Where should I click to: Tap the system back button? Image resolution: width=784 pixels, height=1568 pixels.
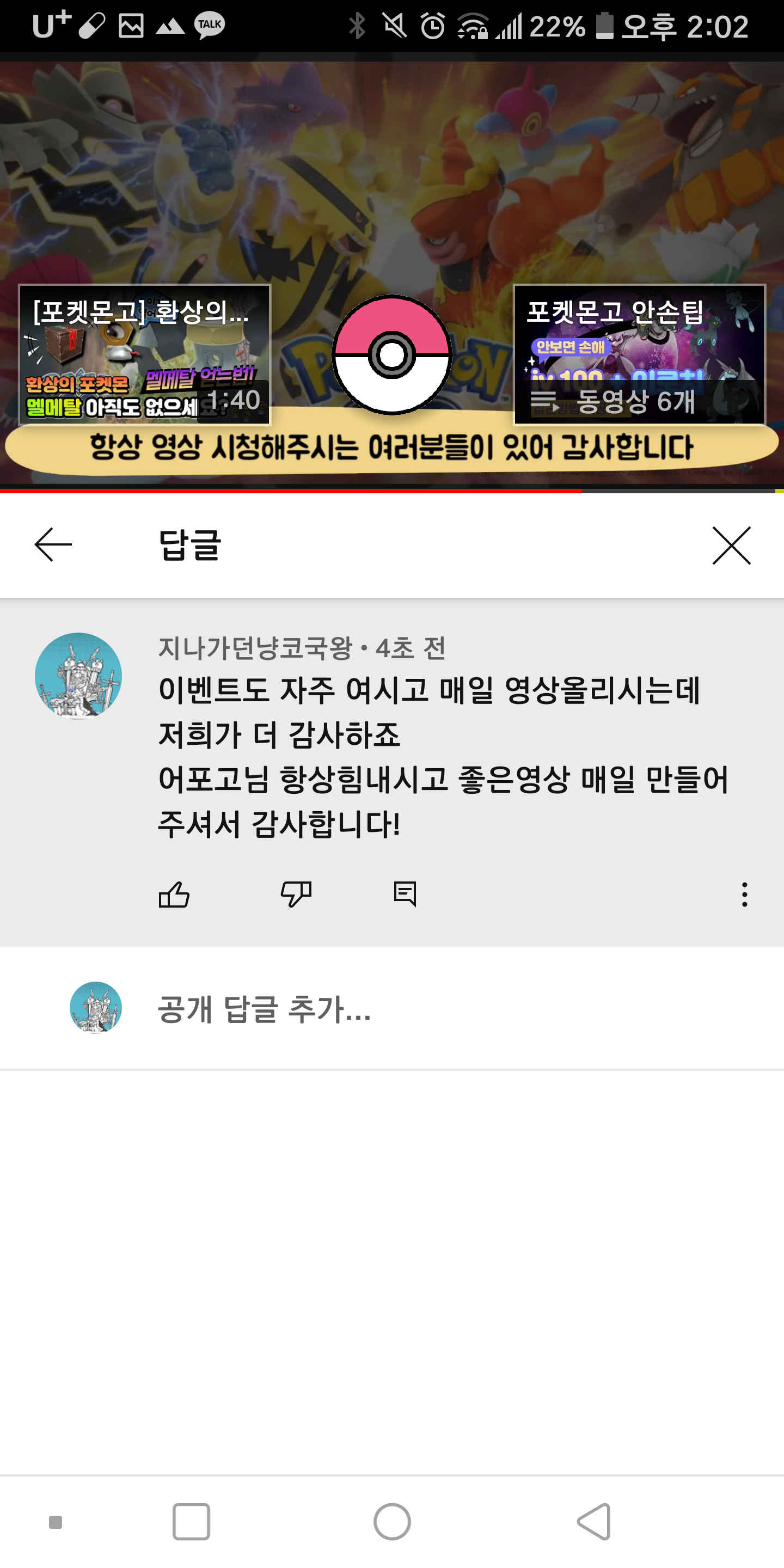[594, 1522]
